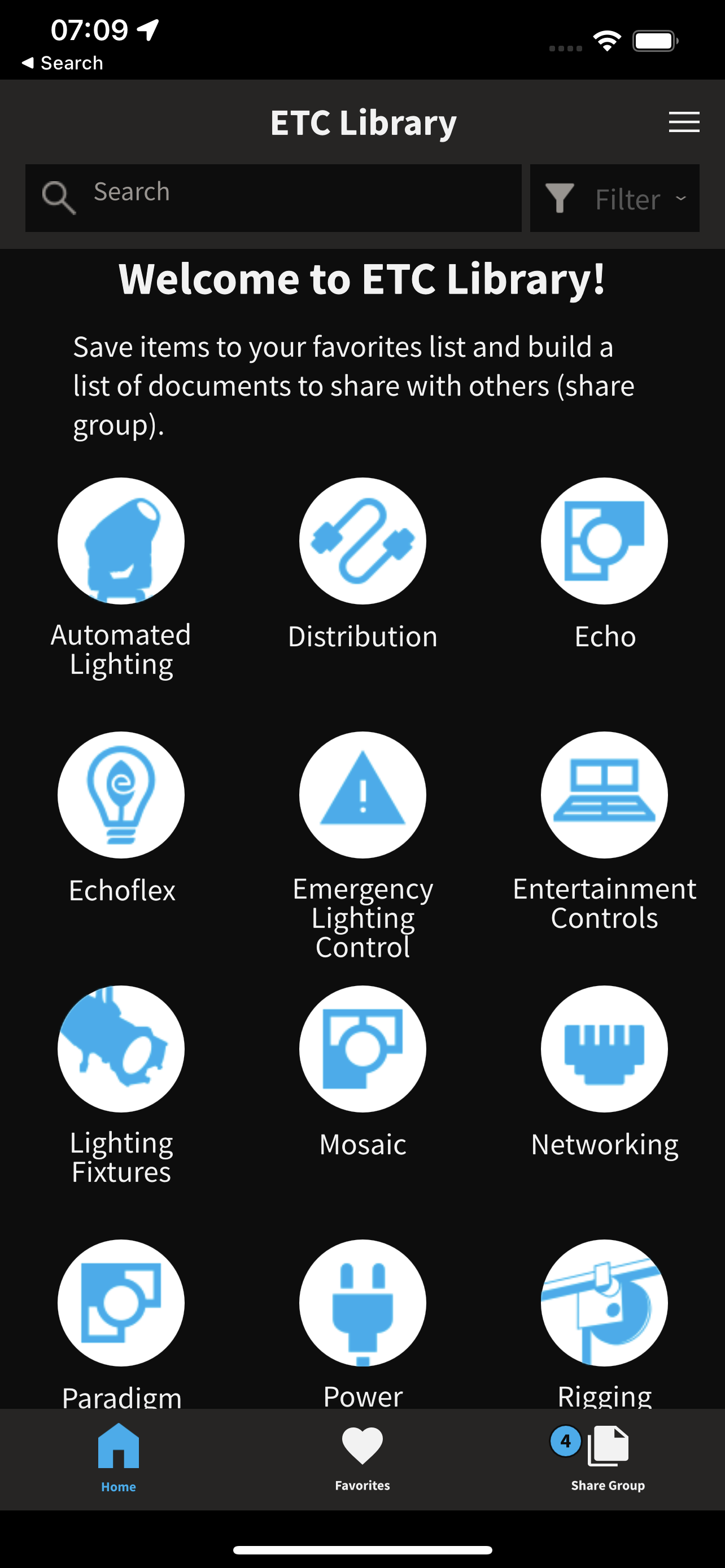This screenshot has width=725, height=1568.
Task: Select the Echo category
Action: (x=605, y=565)
